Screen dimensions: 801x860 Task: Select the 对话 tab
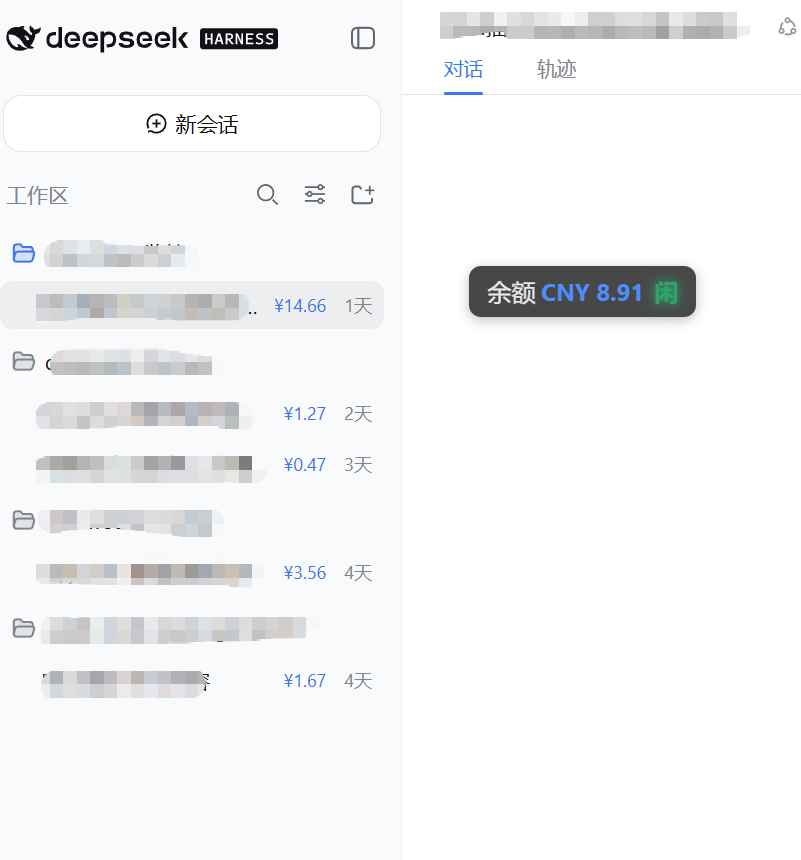pyautogui.click(x=463, y=70)
